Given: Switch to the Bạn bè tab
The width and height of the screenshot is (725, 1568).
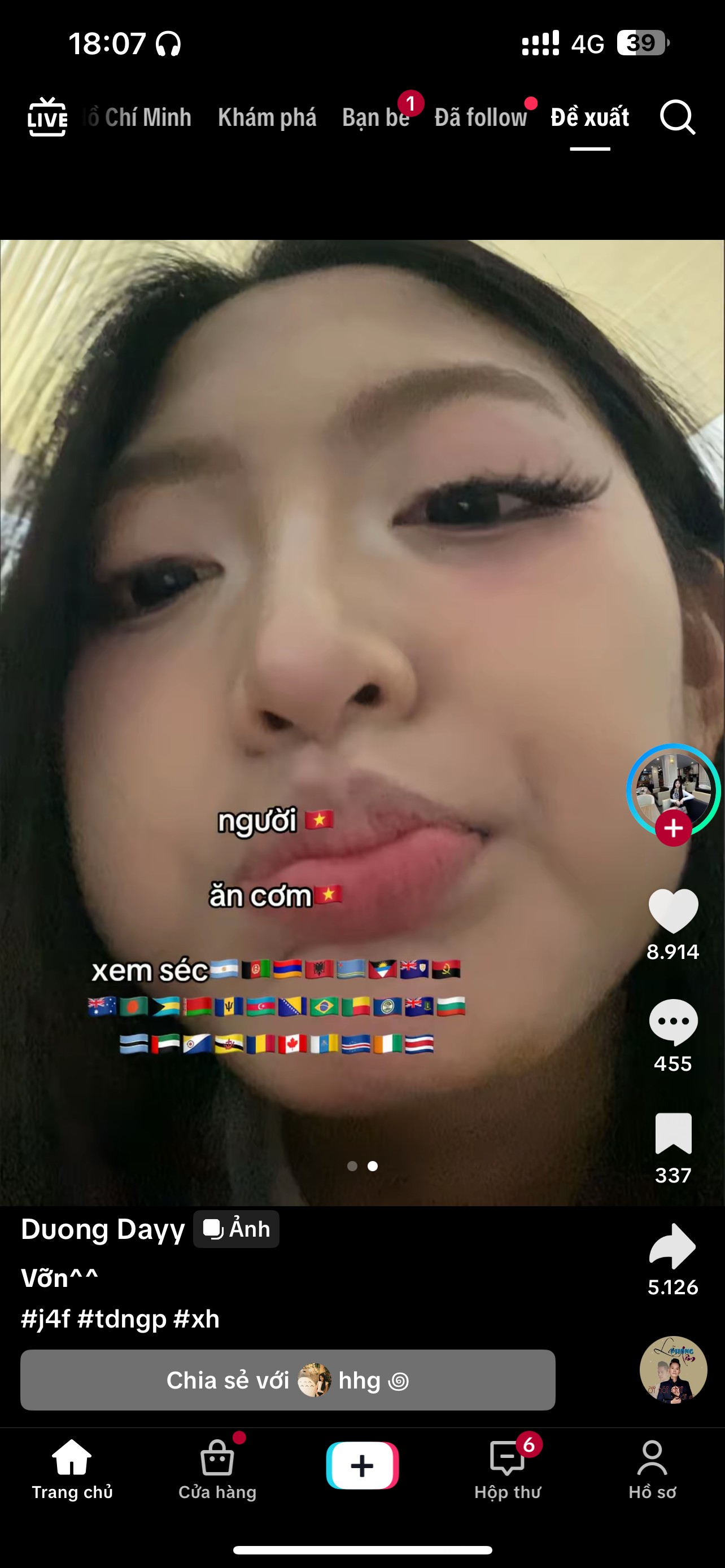Looking at the screenshot, I should click(375, 117).
